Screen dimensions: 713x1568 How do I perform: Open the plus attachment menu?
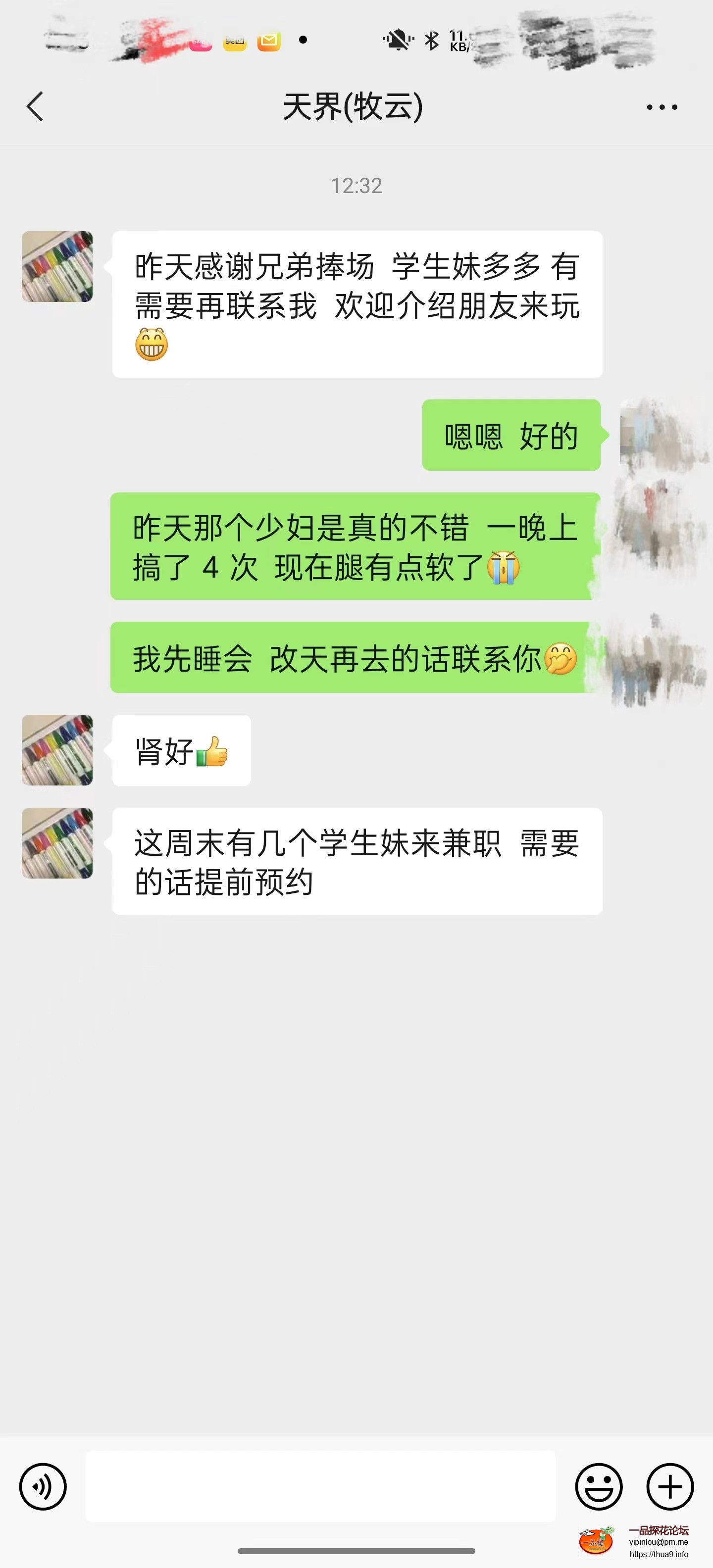[670, 1486]
